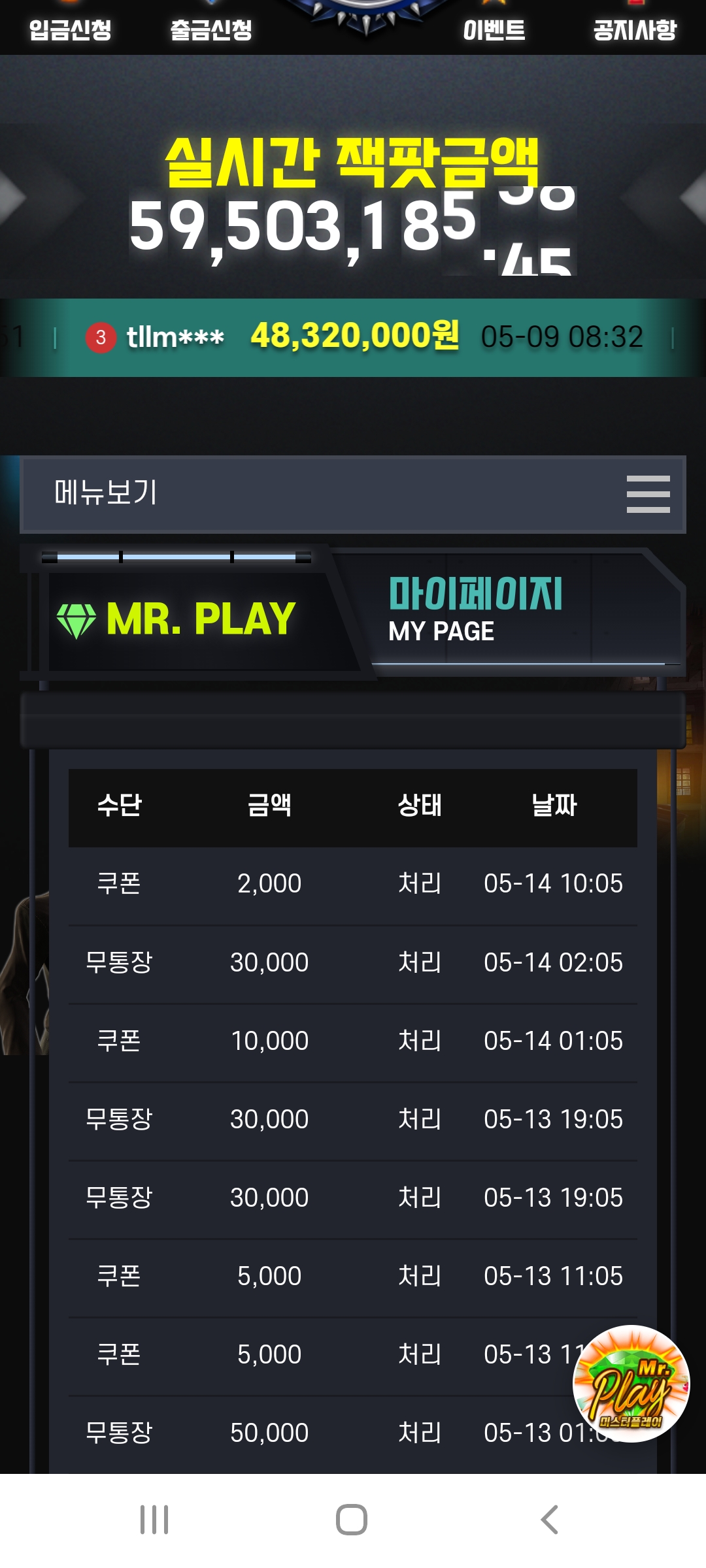Go back using the system back button

[549, 1519]
